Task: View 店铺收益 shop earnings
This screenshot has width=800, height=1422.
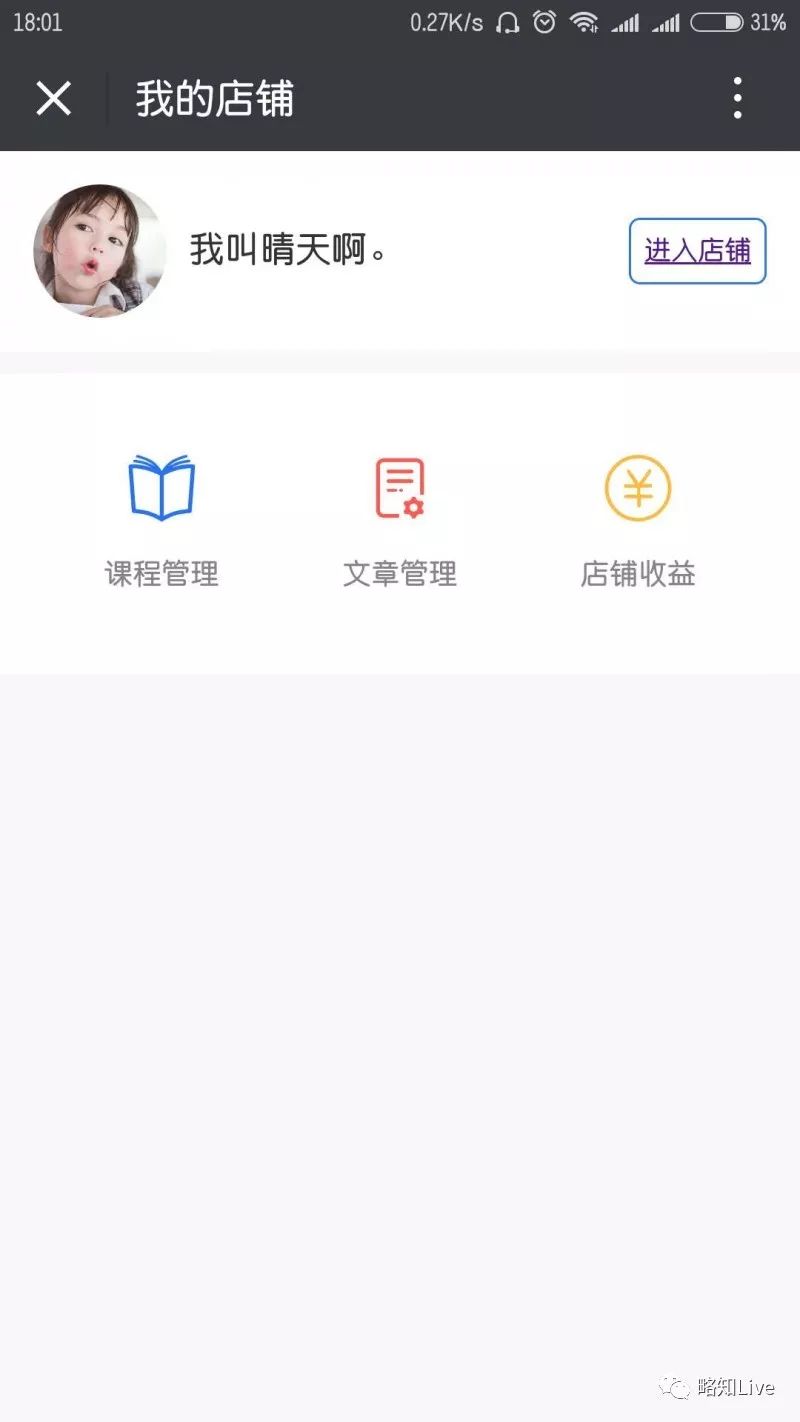Action: (638, 520)
